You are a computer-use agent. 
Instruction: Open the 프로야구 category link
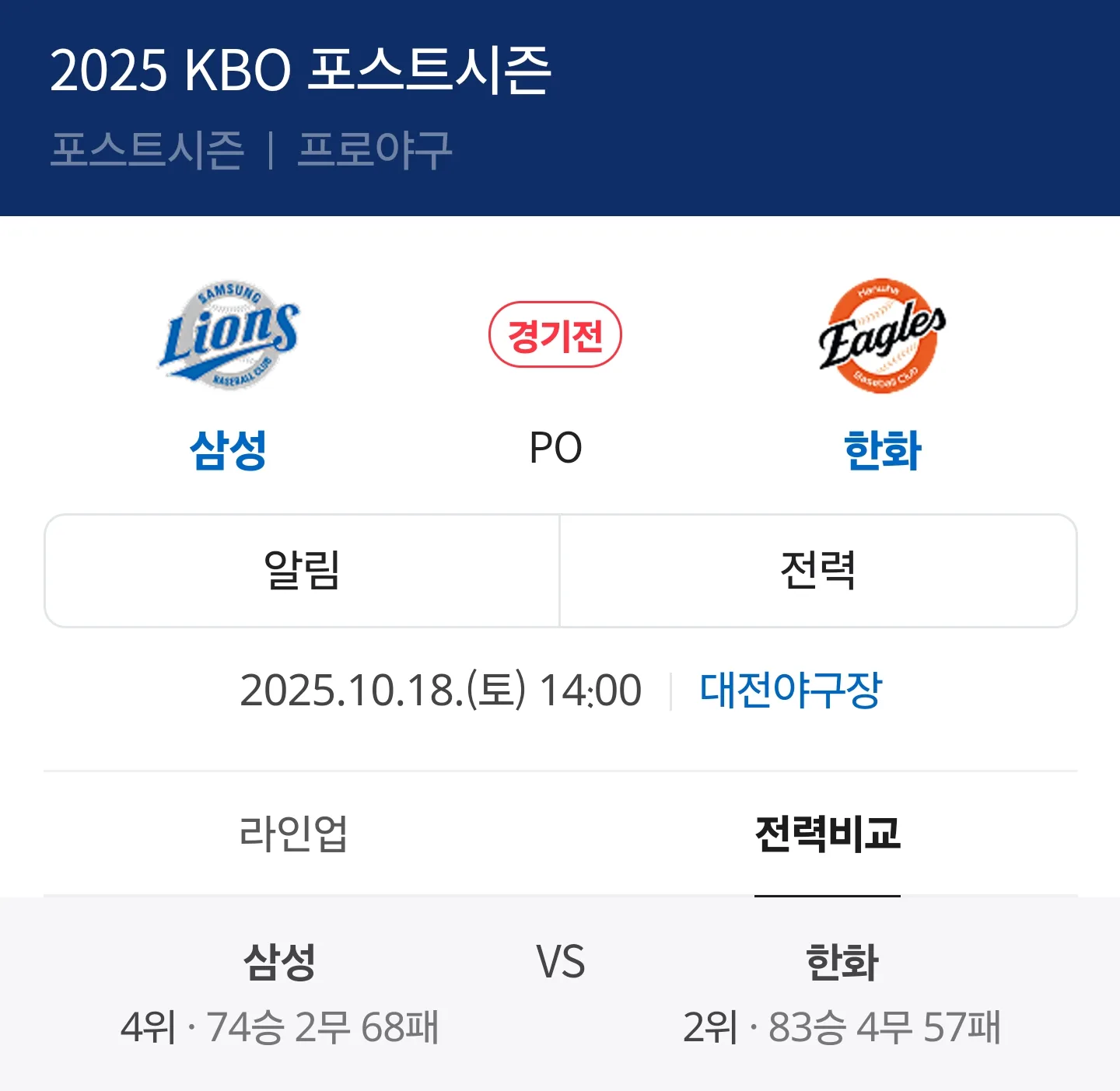374,149
